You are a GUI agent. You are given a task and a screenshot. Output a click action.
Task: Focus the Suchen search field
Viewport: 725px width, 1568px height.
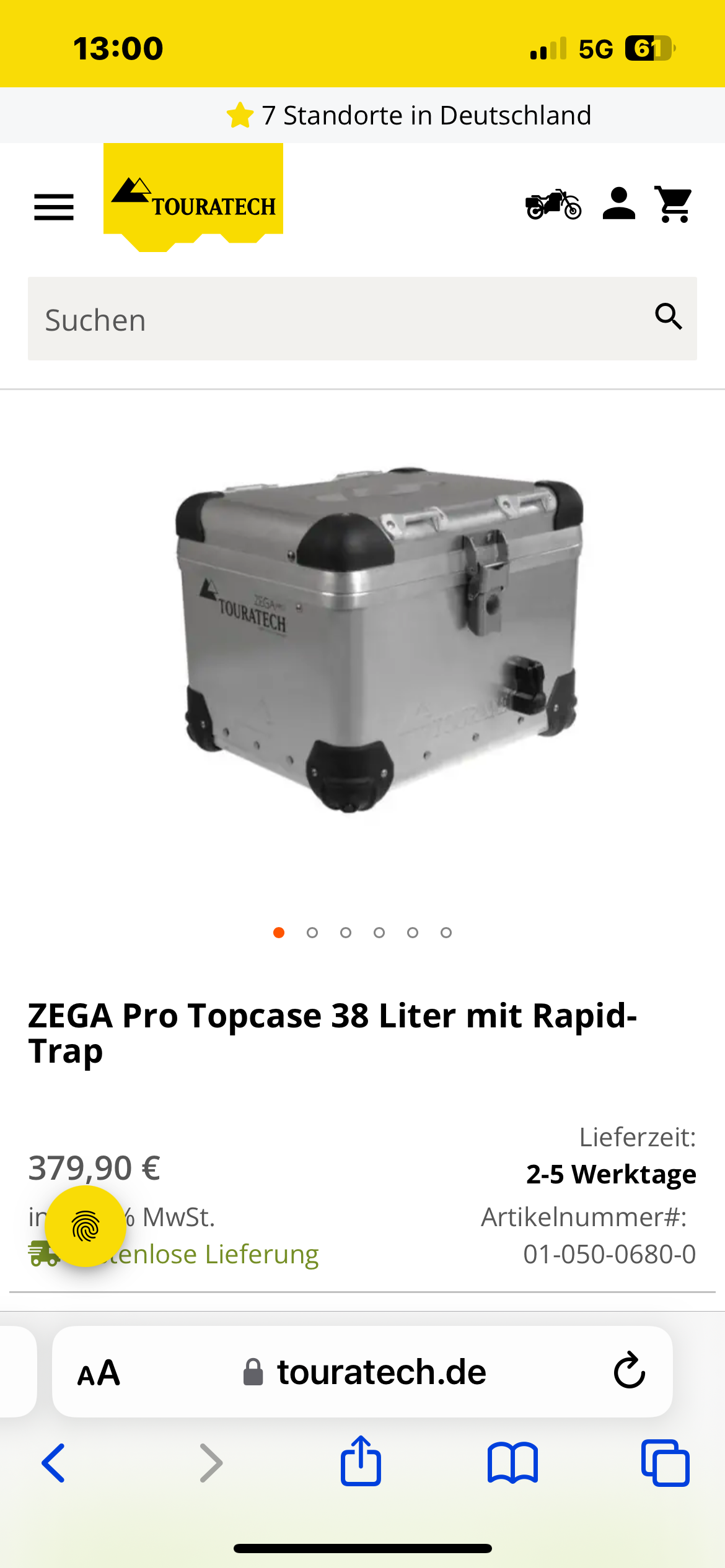(x=335, y=320)
